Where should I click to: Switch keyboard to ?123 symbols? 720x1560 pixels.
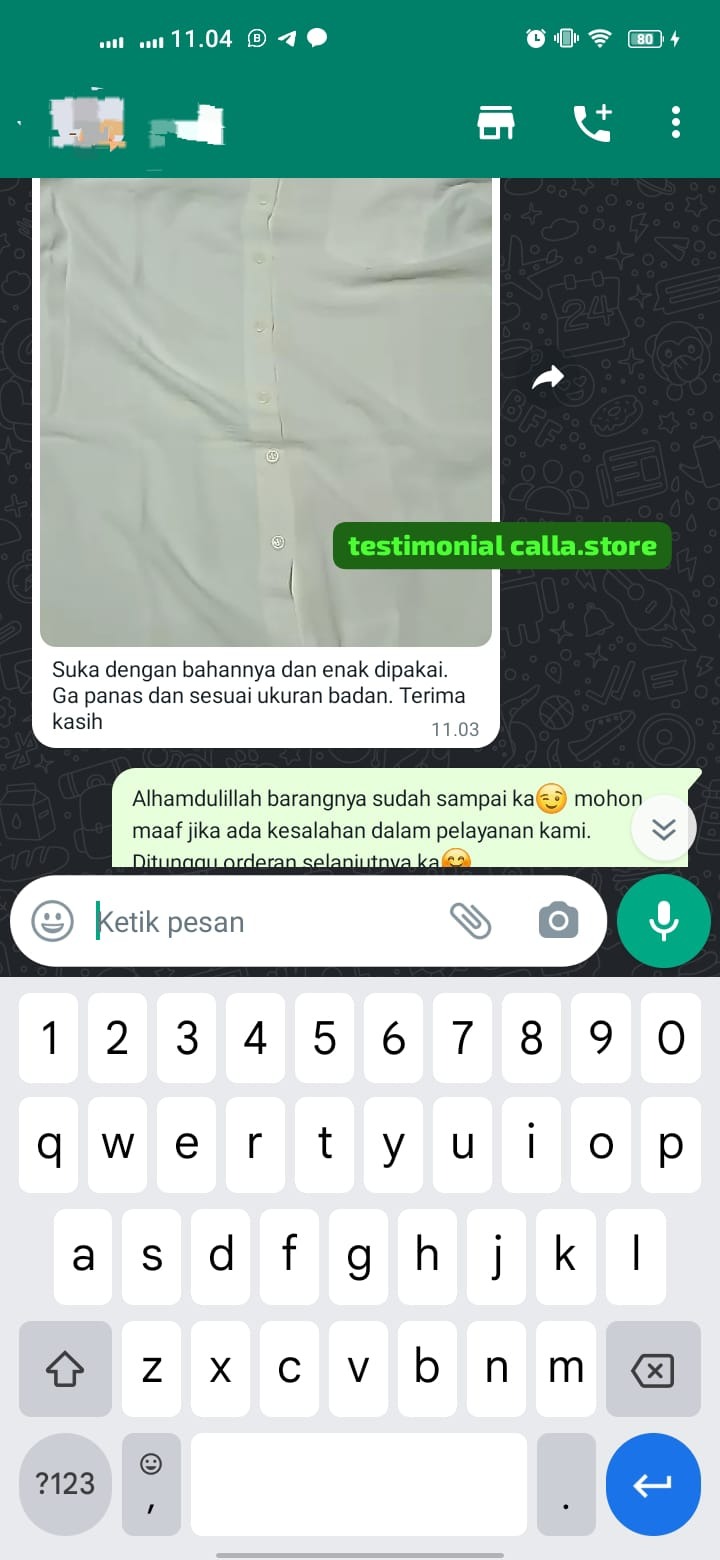coord(65,1484)
